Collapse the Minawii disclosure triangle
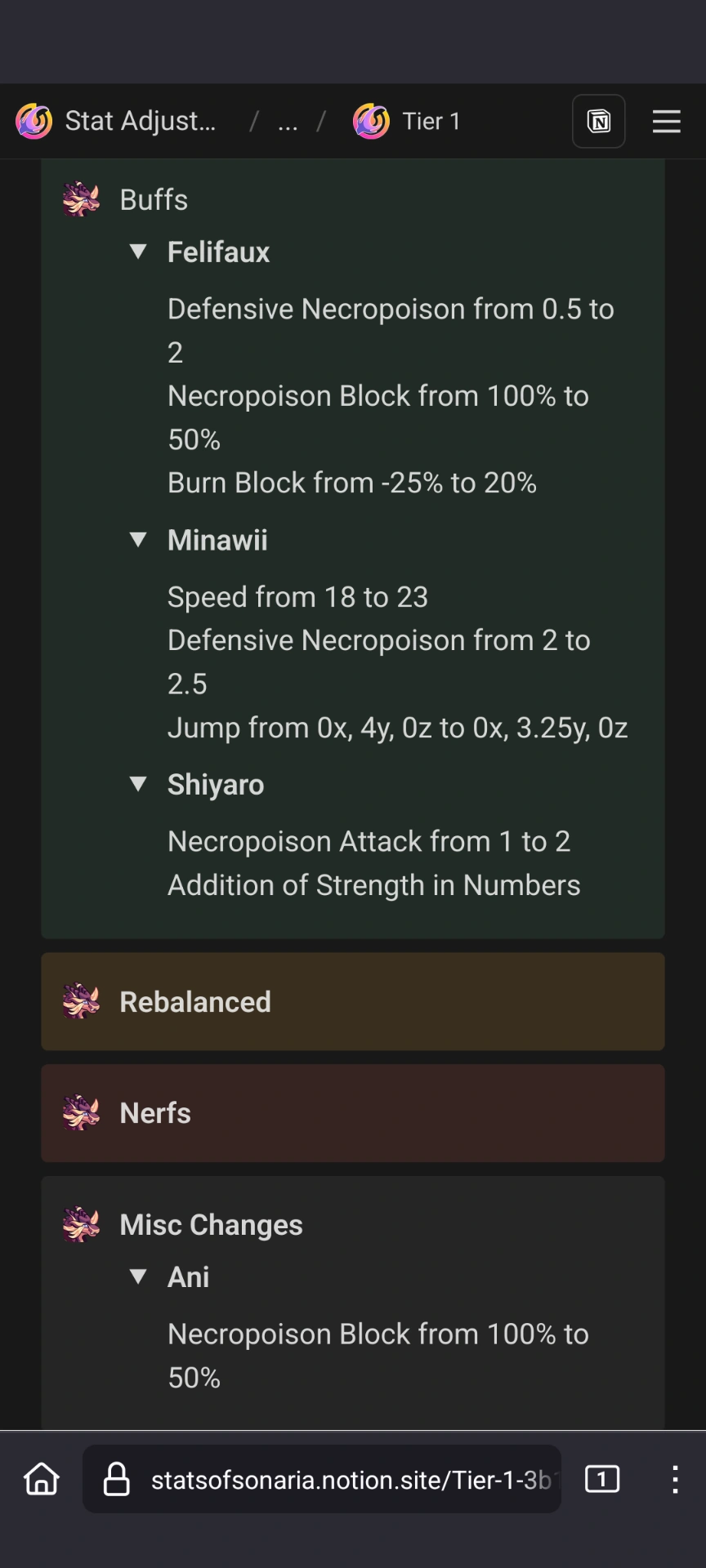This screenshot has height=1568, width=706. click(139, 539)
